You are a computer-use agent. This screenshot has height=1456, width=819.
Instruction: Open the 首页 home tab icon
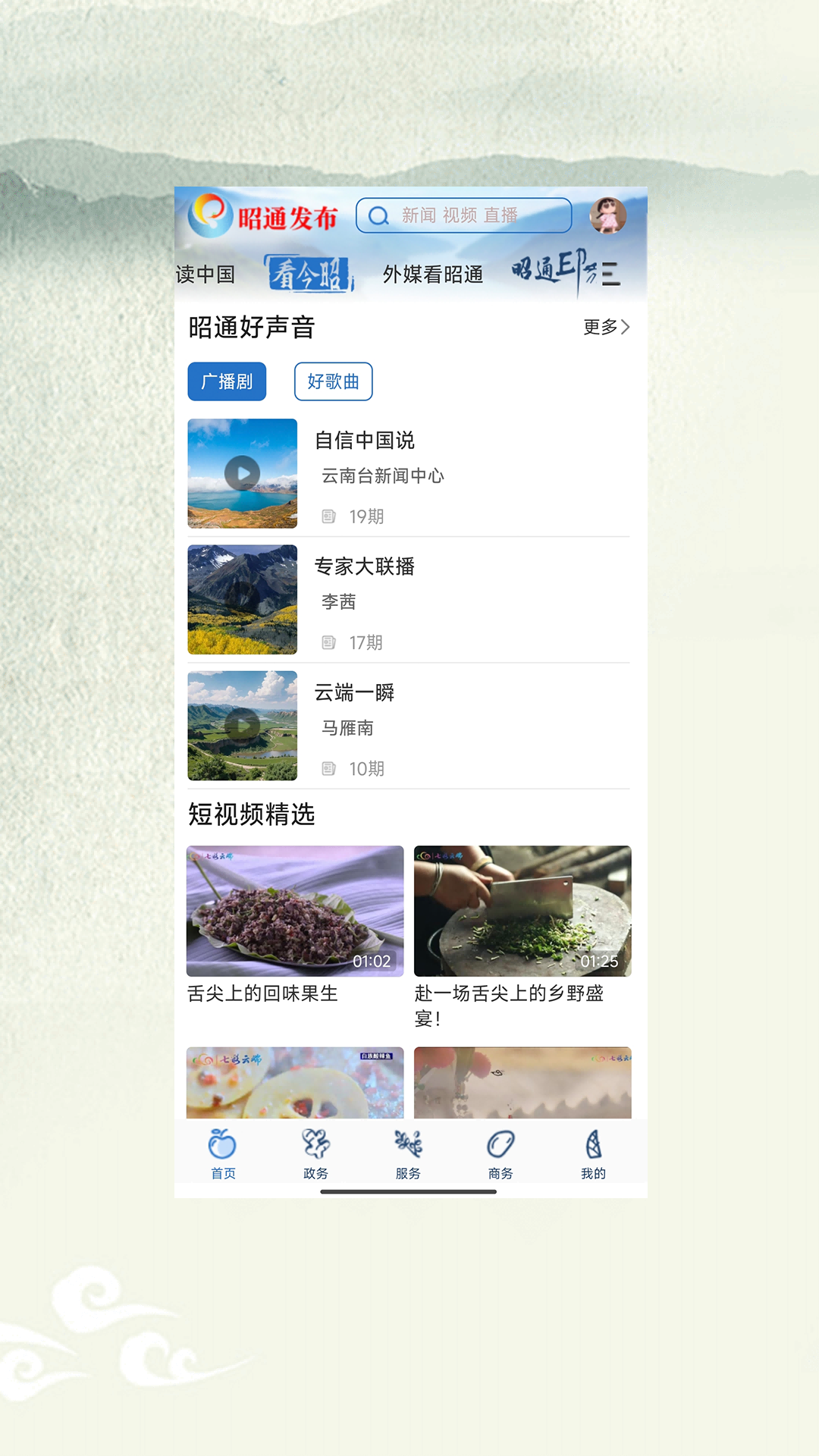[x=223, y=1147]
